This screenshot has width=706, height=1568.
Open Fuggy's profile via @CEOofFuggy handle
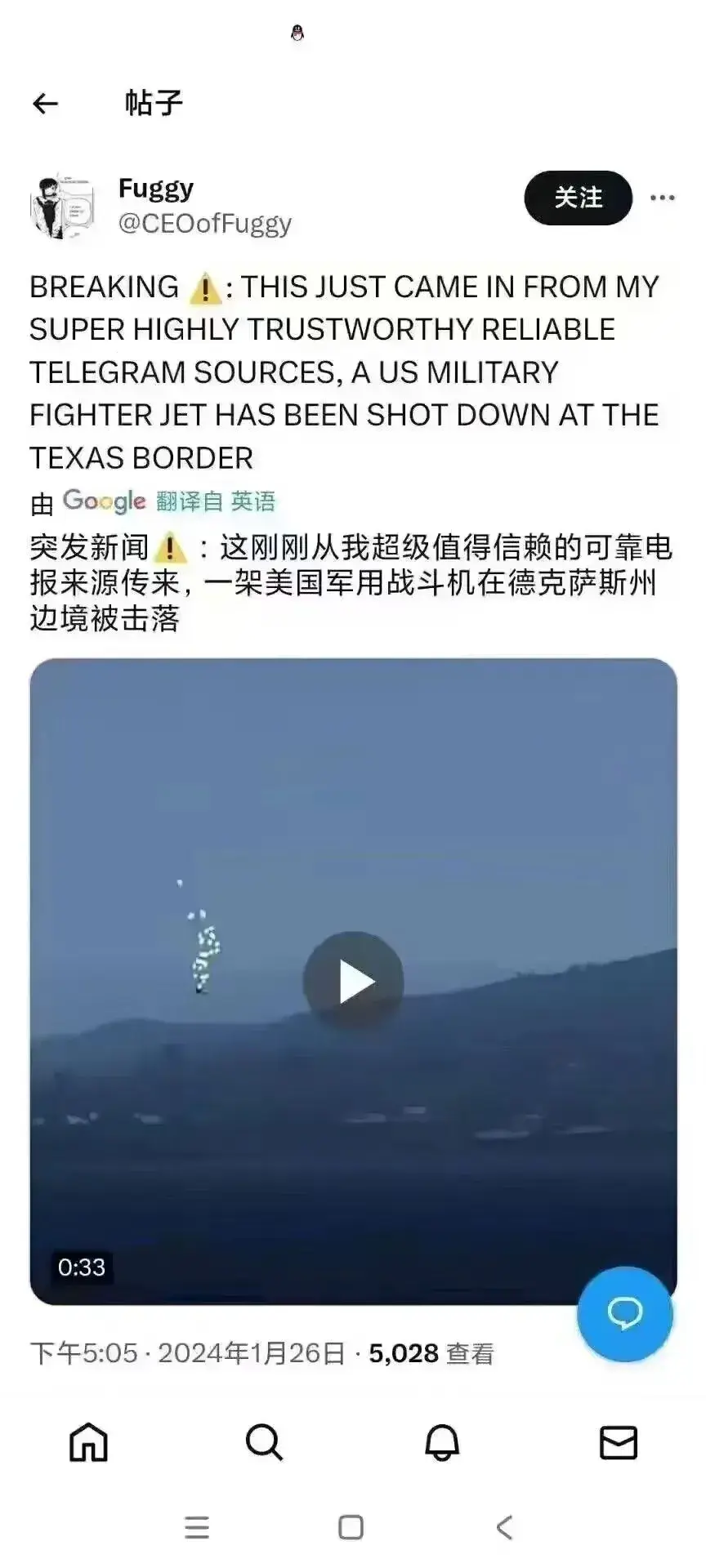[x=203, y=222]
